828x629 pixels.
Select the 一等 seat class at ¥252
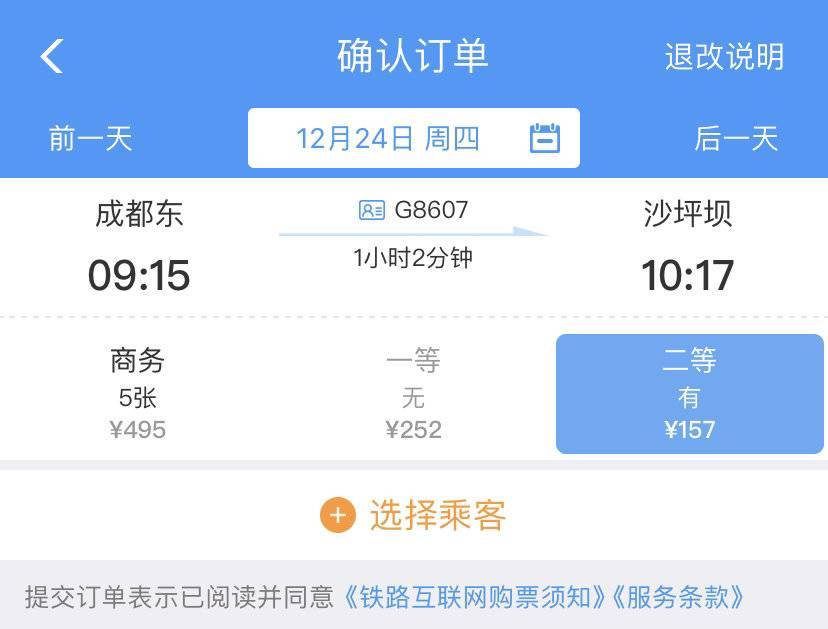point(413,394)
